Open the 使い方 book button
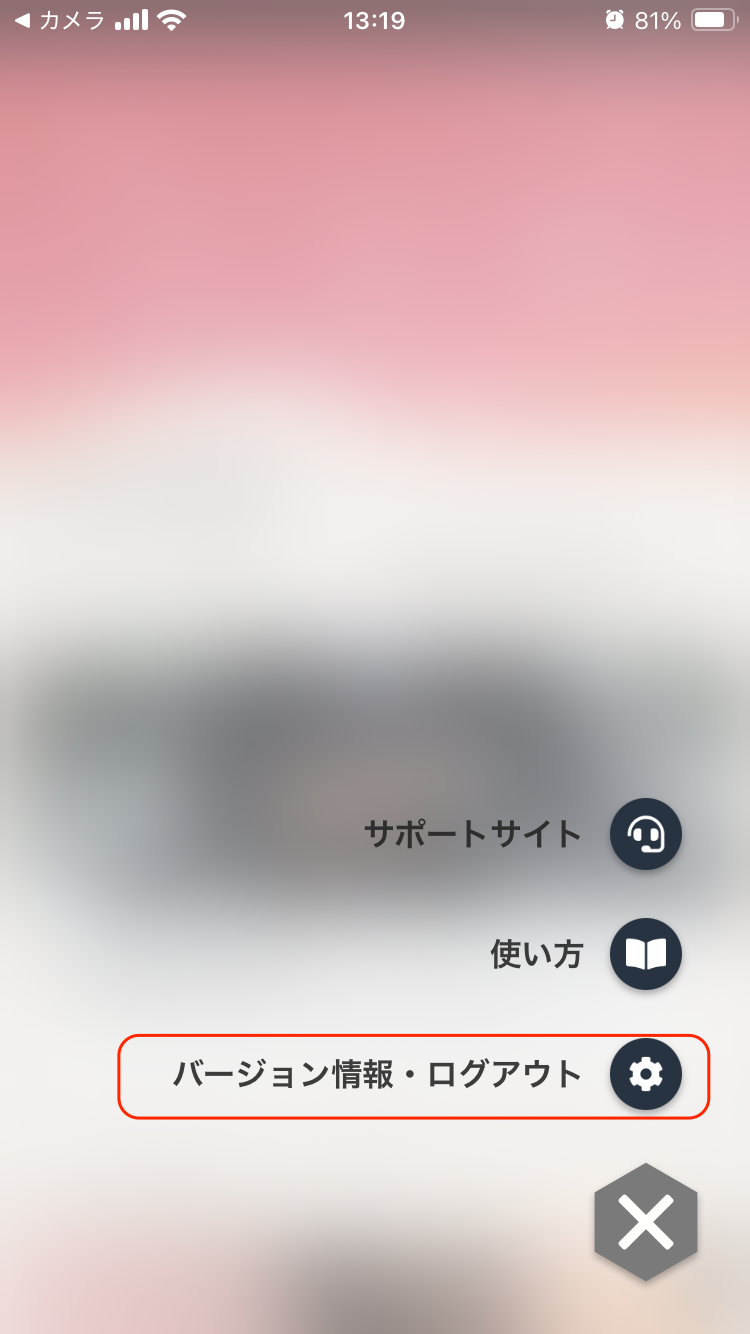750x1334 pixels. click(x=646, y=954)
